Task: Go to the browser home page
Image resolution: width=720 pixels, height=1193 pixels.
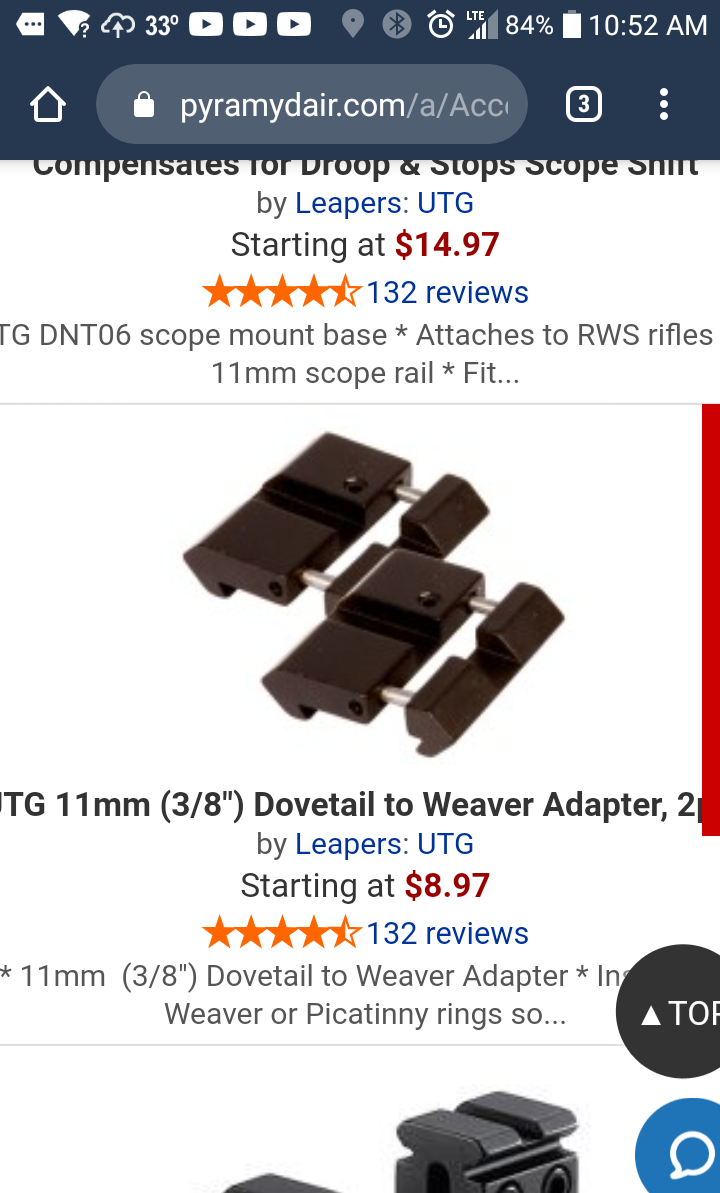Action: 48,105
